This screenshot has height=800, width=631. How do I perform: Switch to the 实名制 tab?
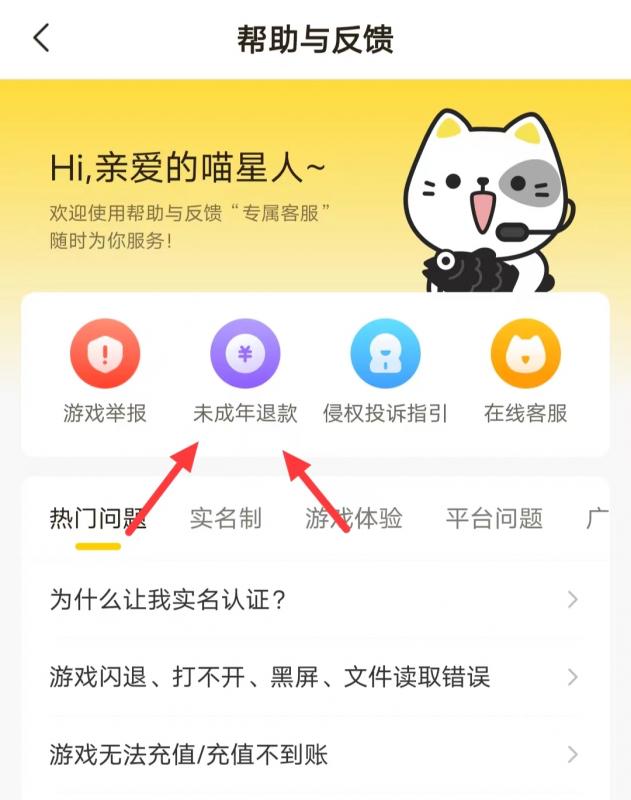pos(226,518)
